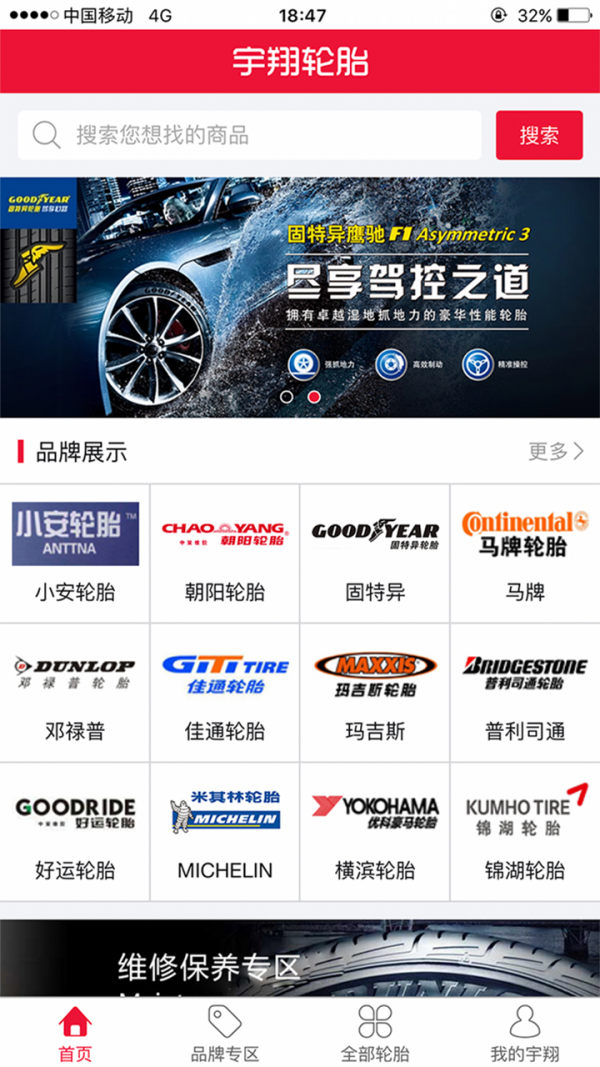
Task: Open the 好运轮胎 Goodride brand
Action: (75, 831)
